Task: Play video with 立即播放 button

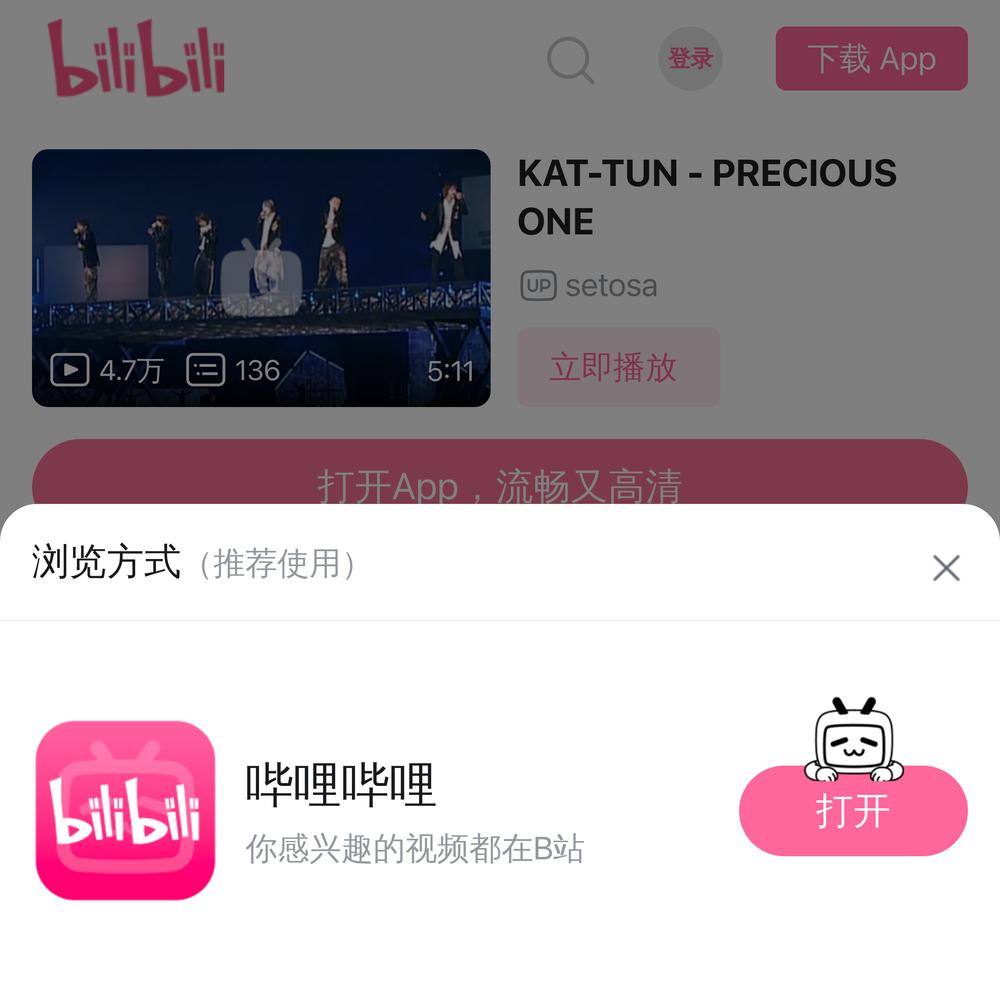Action: point(618,367)
